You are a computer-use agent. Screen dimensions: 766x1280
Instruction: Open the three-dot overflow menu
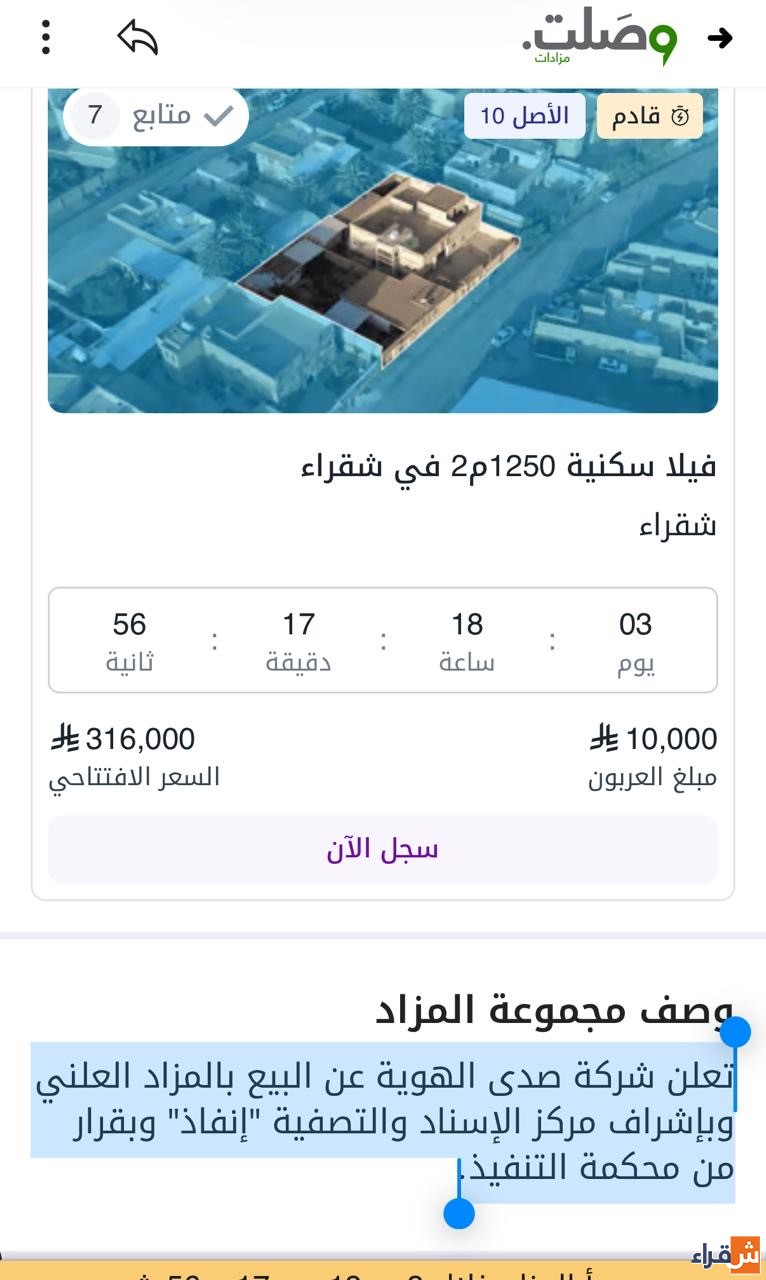coord(46,38)
